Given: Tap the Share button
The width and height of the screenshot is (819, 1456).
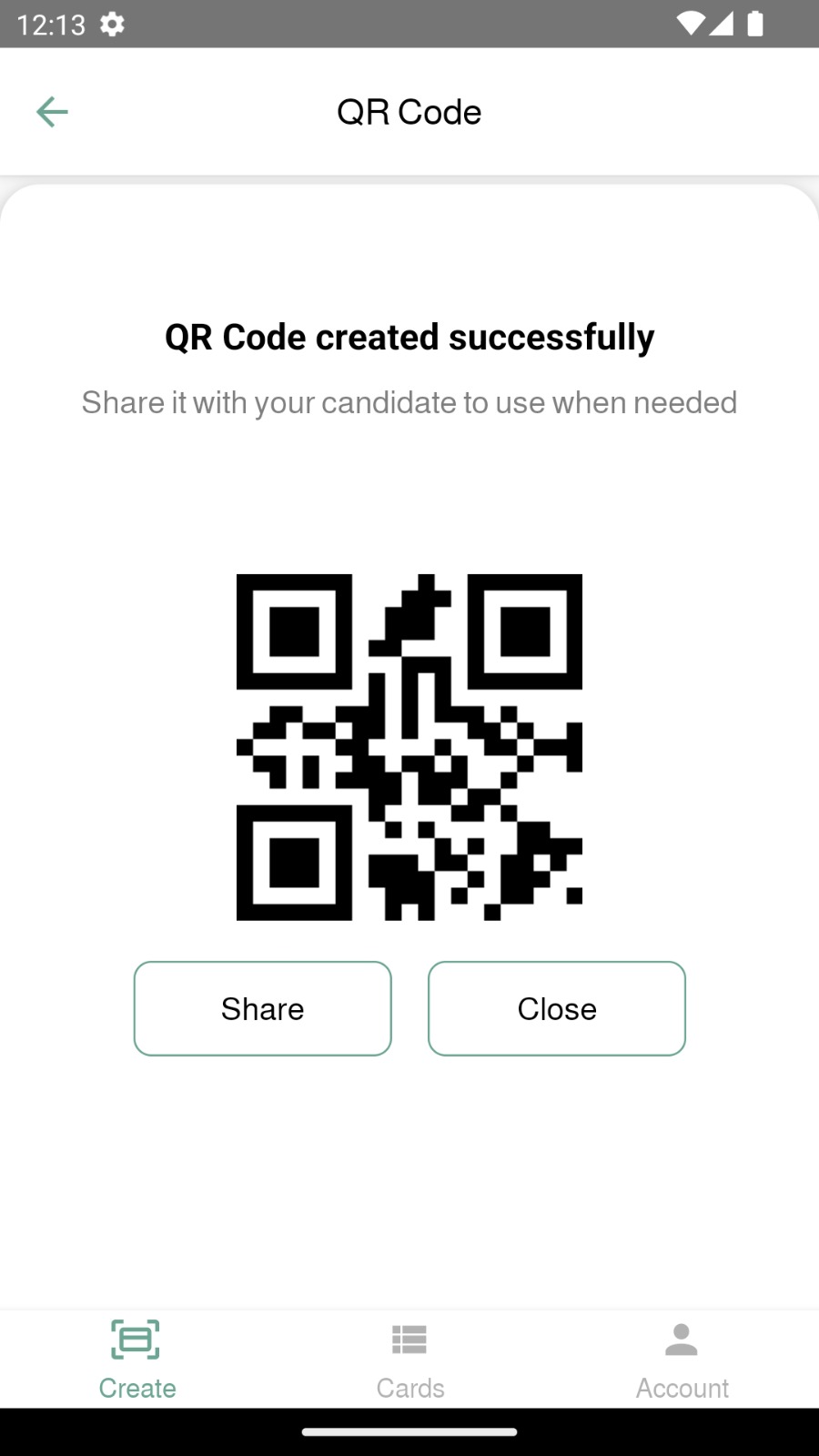Looking at the screenshot, I should click(262, 1008).
